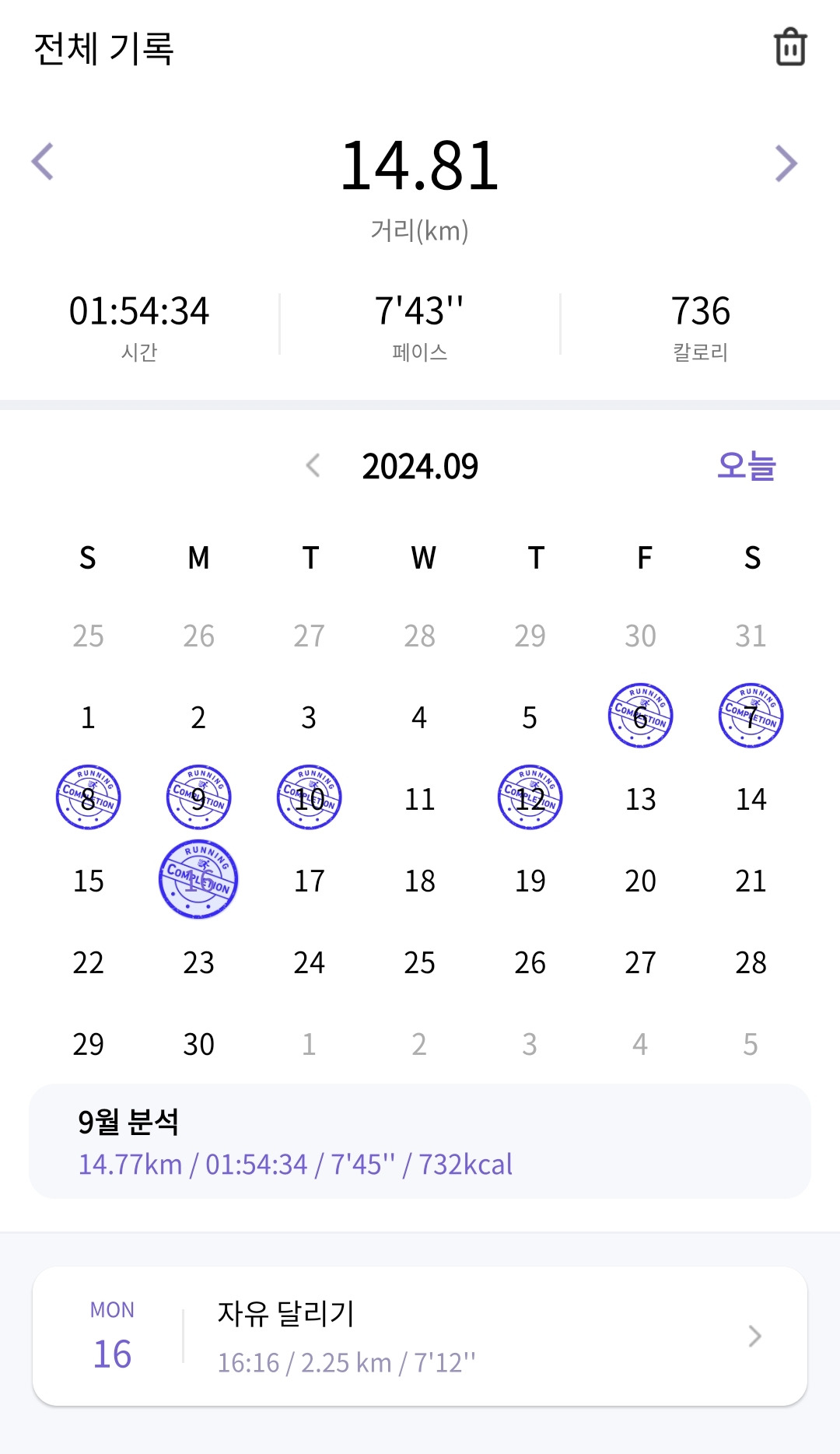Select September 10 on the calendar
This screenshot has width=840, height=1454.
[309, 797]
